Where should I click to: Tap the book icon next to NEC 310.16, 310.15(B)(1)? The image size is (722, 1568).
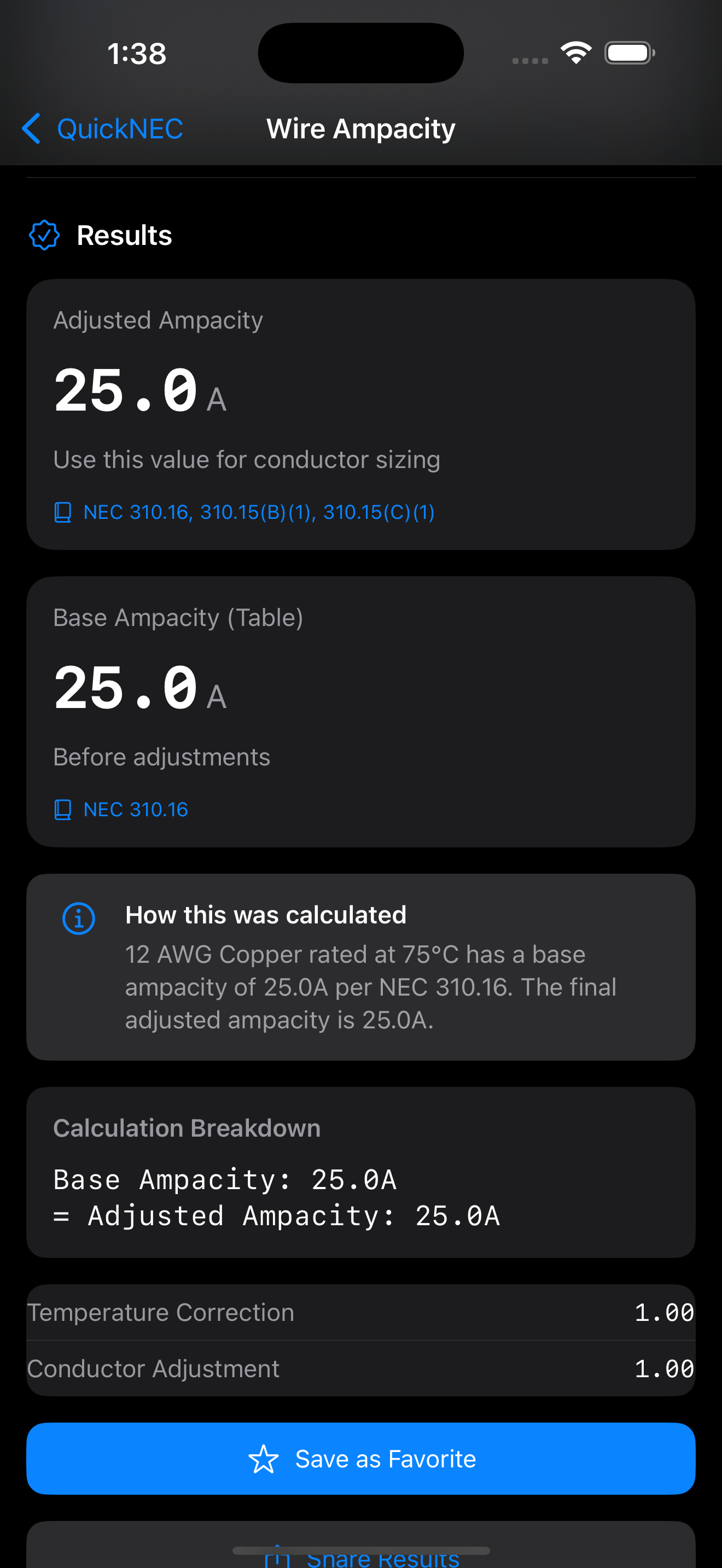(x=63, y=512)
